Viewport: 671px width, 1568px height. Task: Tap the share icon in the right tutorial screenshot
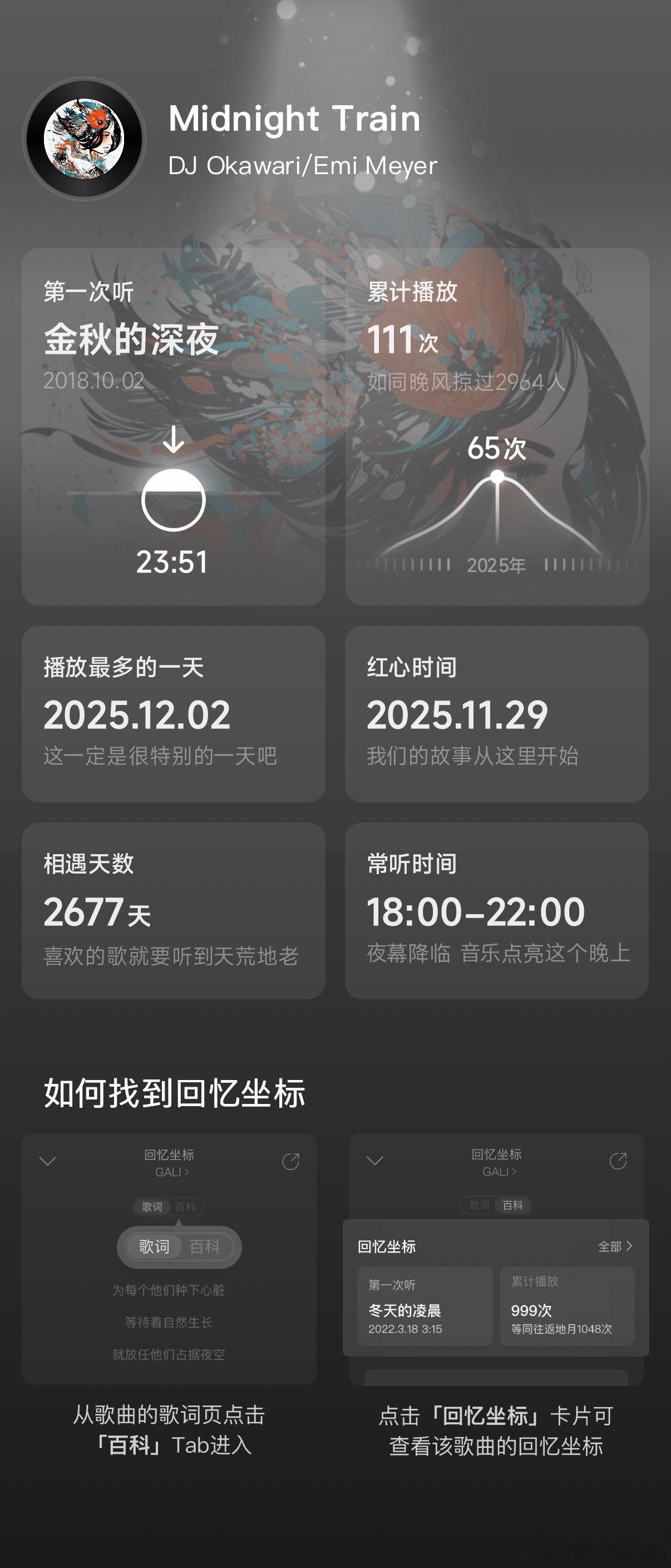tap(618, 1161)
